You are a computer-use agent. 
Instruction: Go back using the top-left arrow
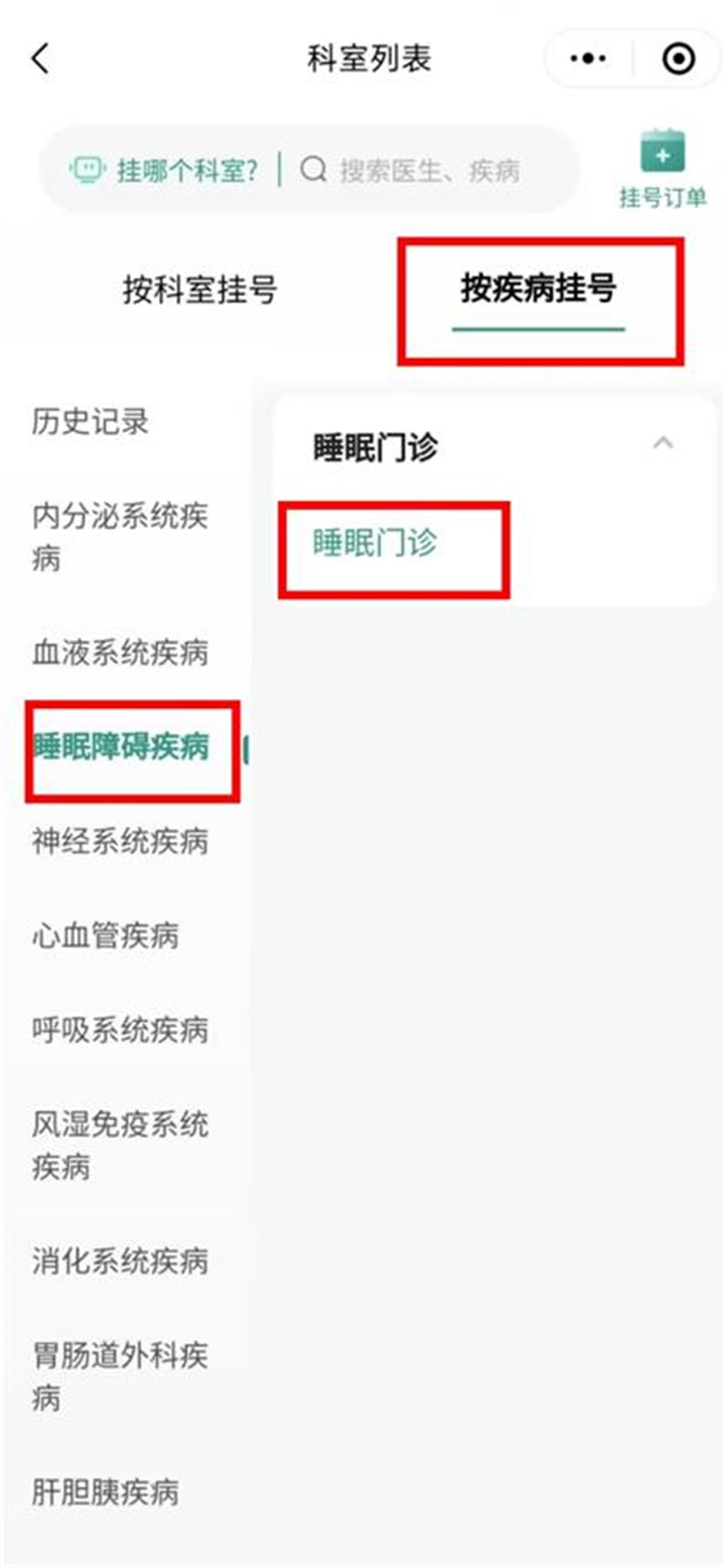pyautogui.click(x=40, y=59)
